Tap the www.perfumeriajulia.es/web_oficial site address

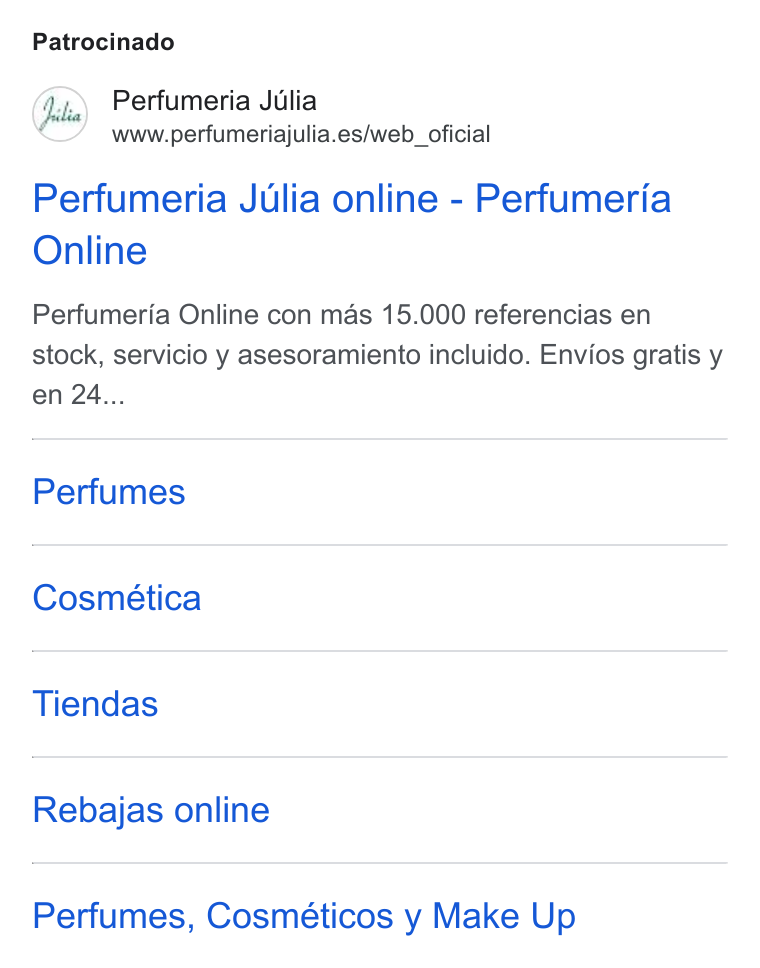click(x=301, y=134)
